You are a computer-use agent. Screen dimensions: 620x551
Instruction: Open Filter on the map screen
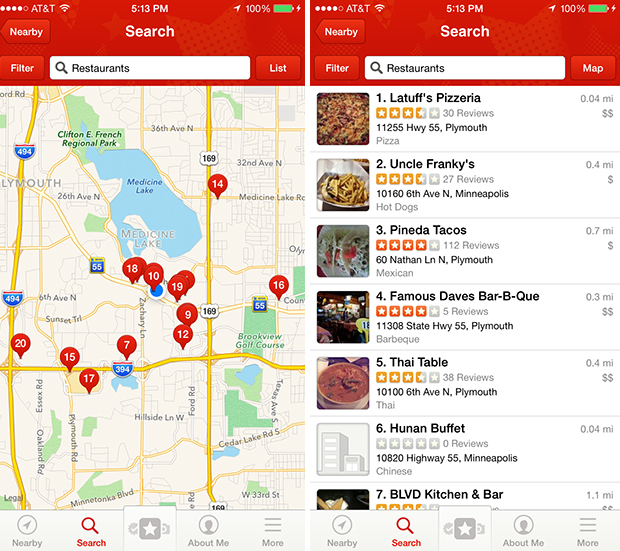click(22, 68)
